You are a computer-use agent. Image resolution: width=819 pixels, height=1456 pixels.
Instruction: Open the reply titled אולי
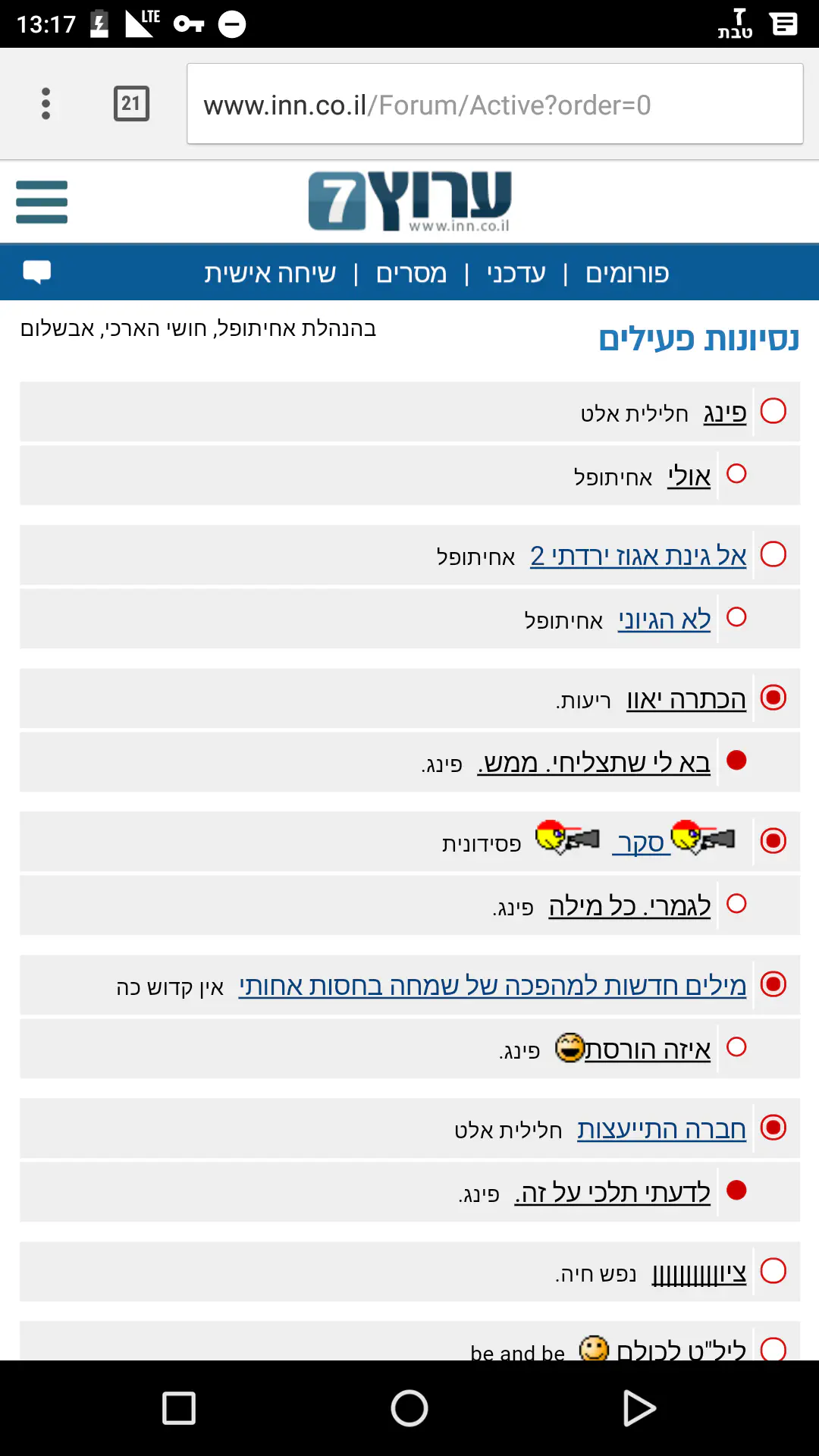click(x=689, y=477)
